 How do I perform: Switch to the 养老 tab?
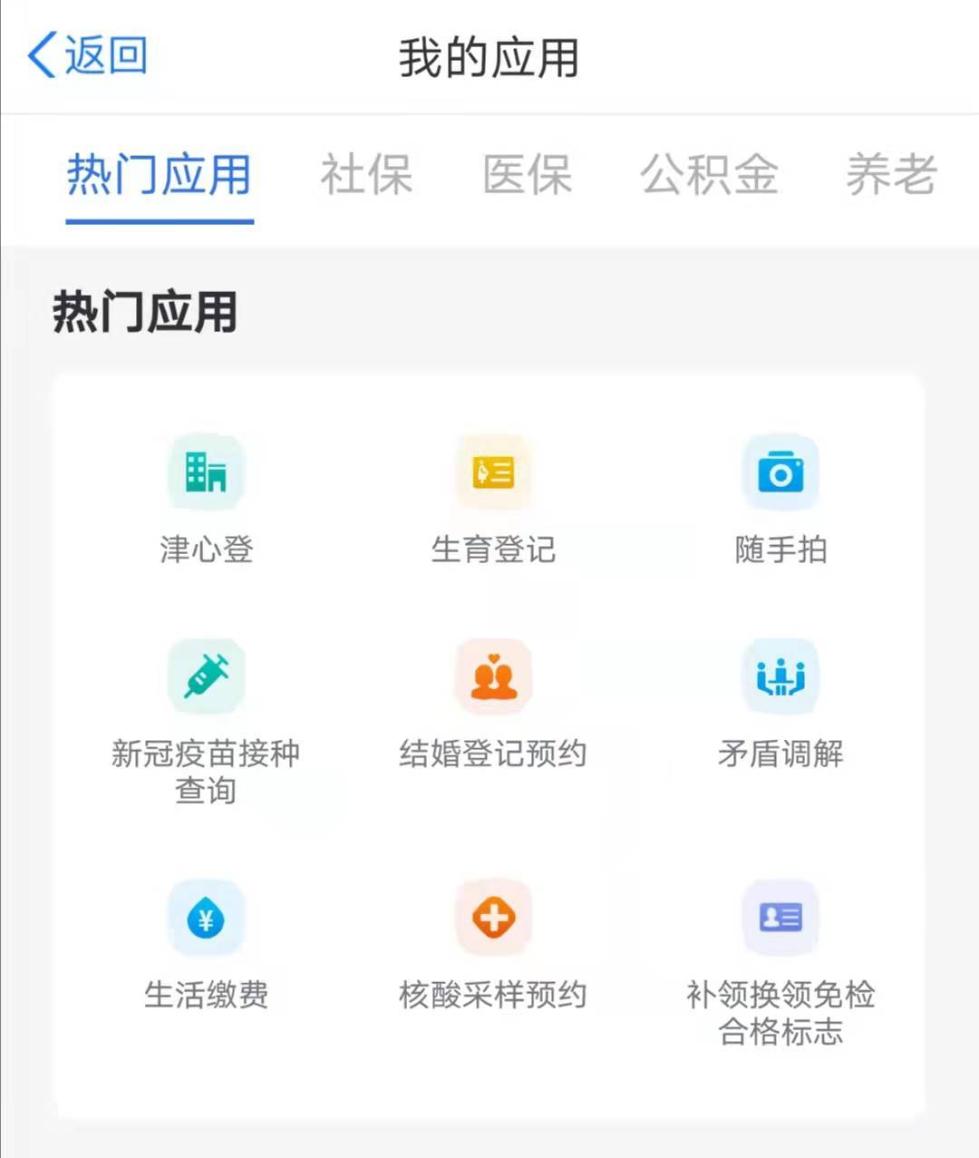tap(891, 175)
